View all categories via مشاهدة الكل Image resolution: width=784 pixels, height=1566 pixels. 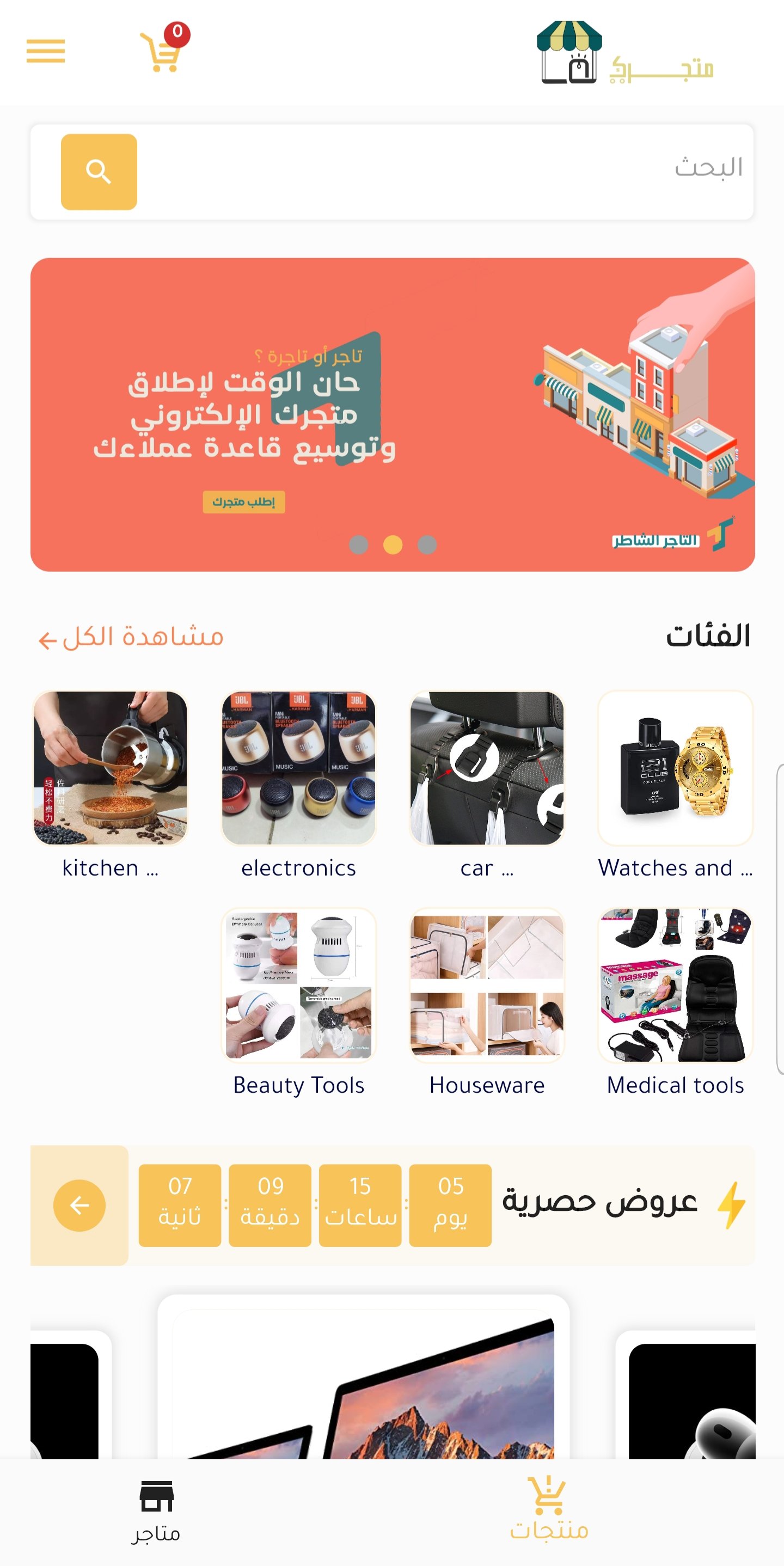[x=131, y=638]
